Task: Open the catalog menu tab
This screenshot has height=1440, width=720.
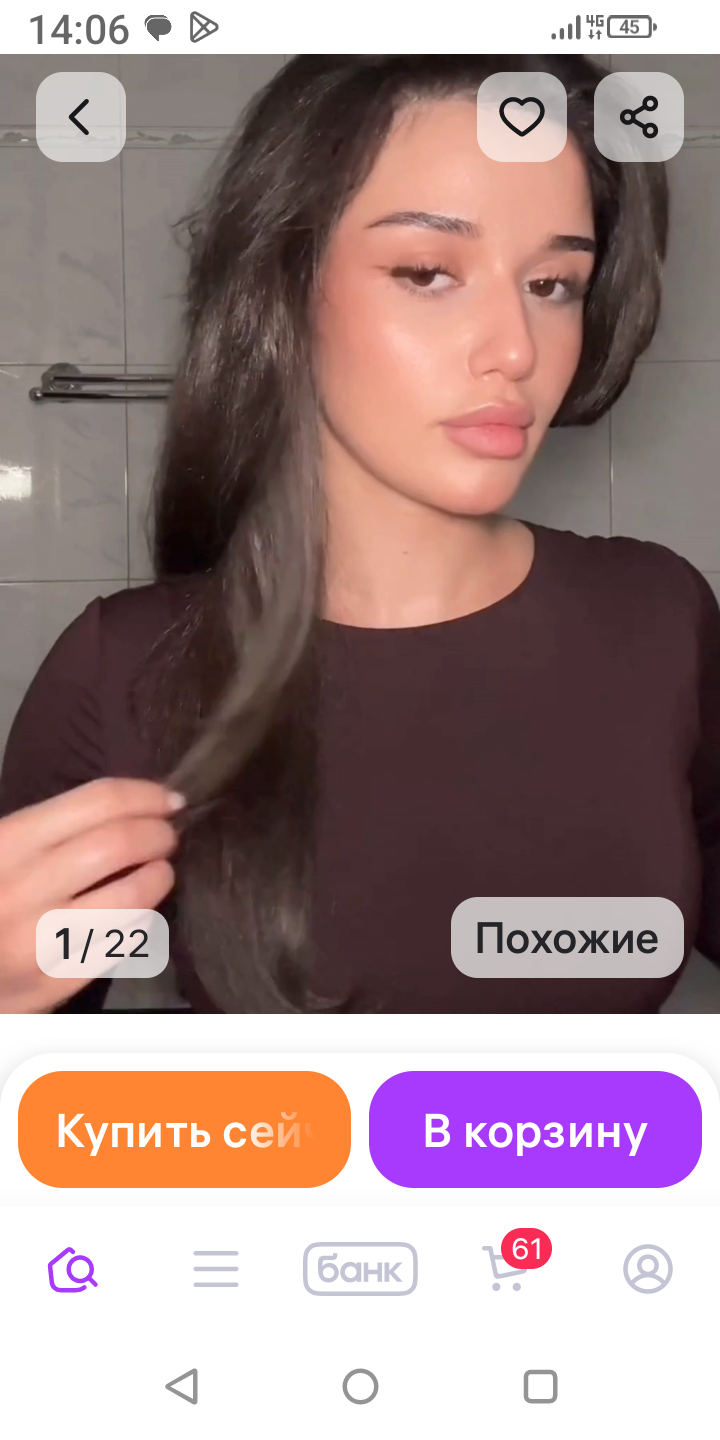Action: (x=216, y=1270)
